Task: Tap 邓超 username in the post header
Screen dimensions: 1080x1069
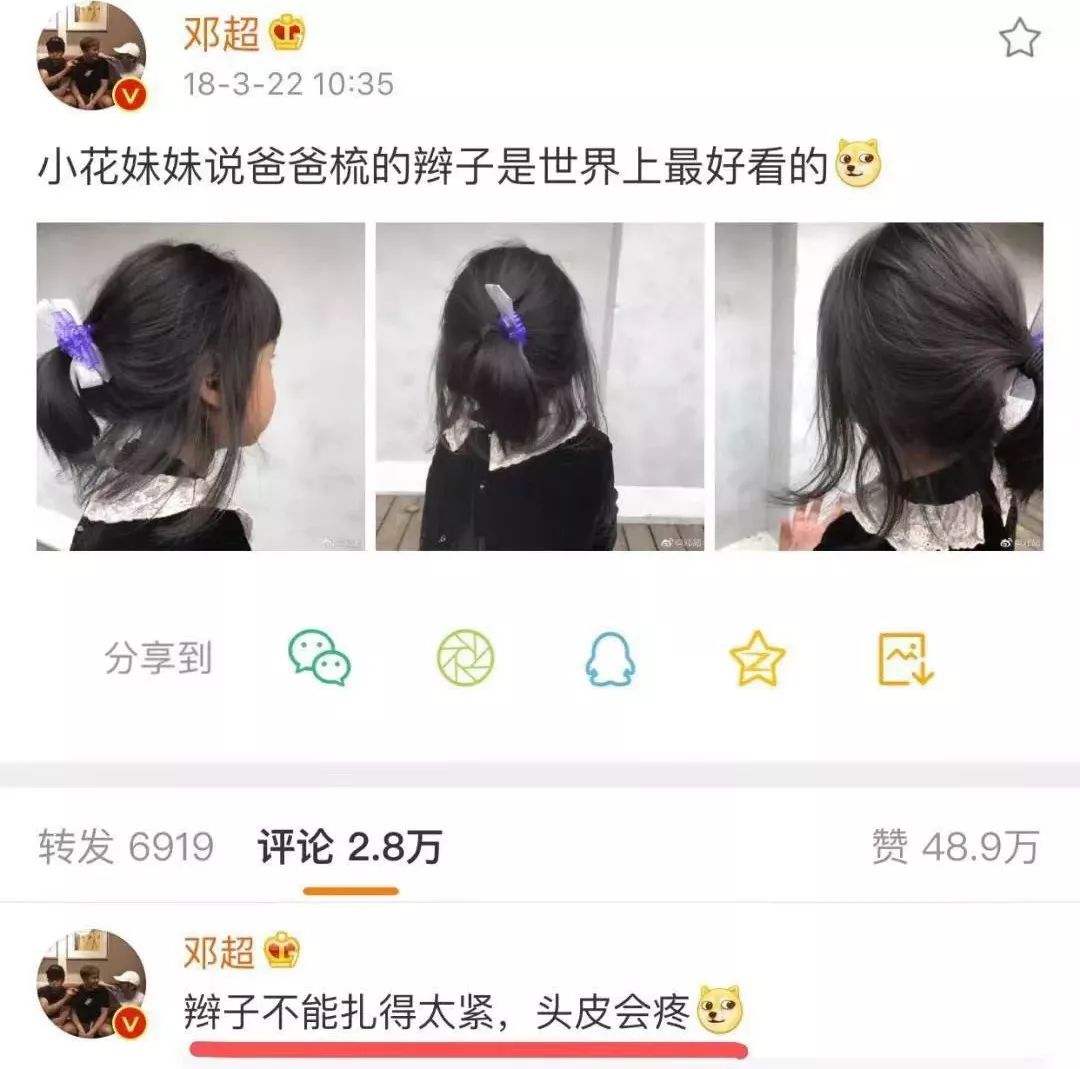Action: [x=222, y=33]
